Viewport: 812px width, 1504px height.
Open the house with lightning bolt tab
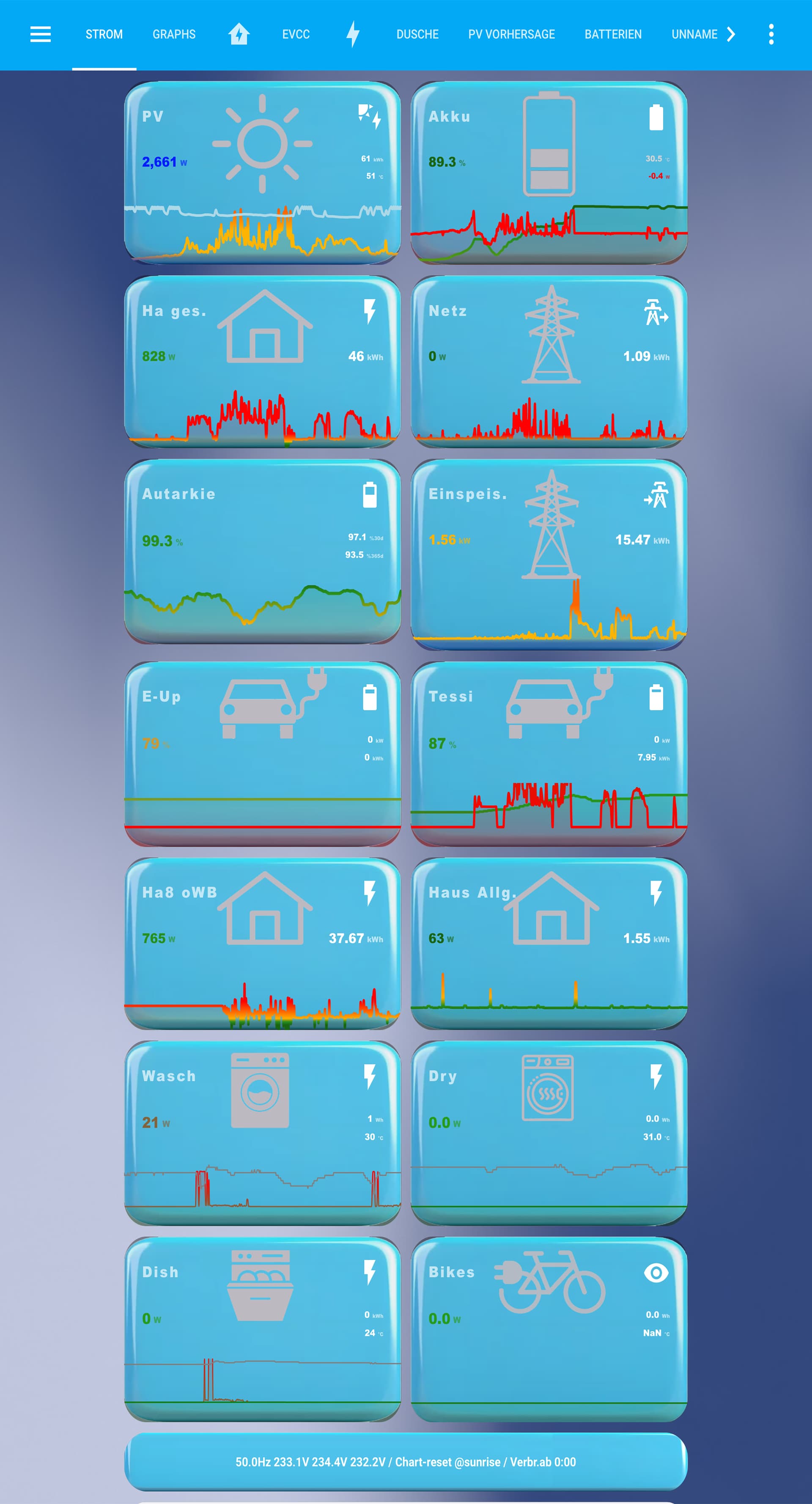pyautogui.click(x=239, y=34)
